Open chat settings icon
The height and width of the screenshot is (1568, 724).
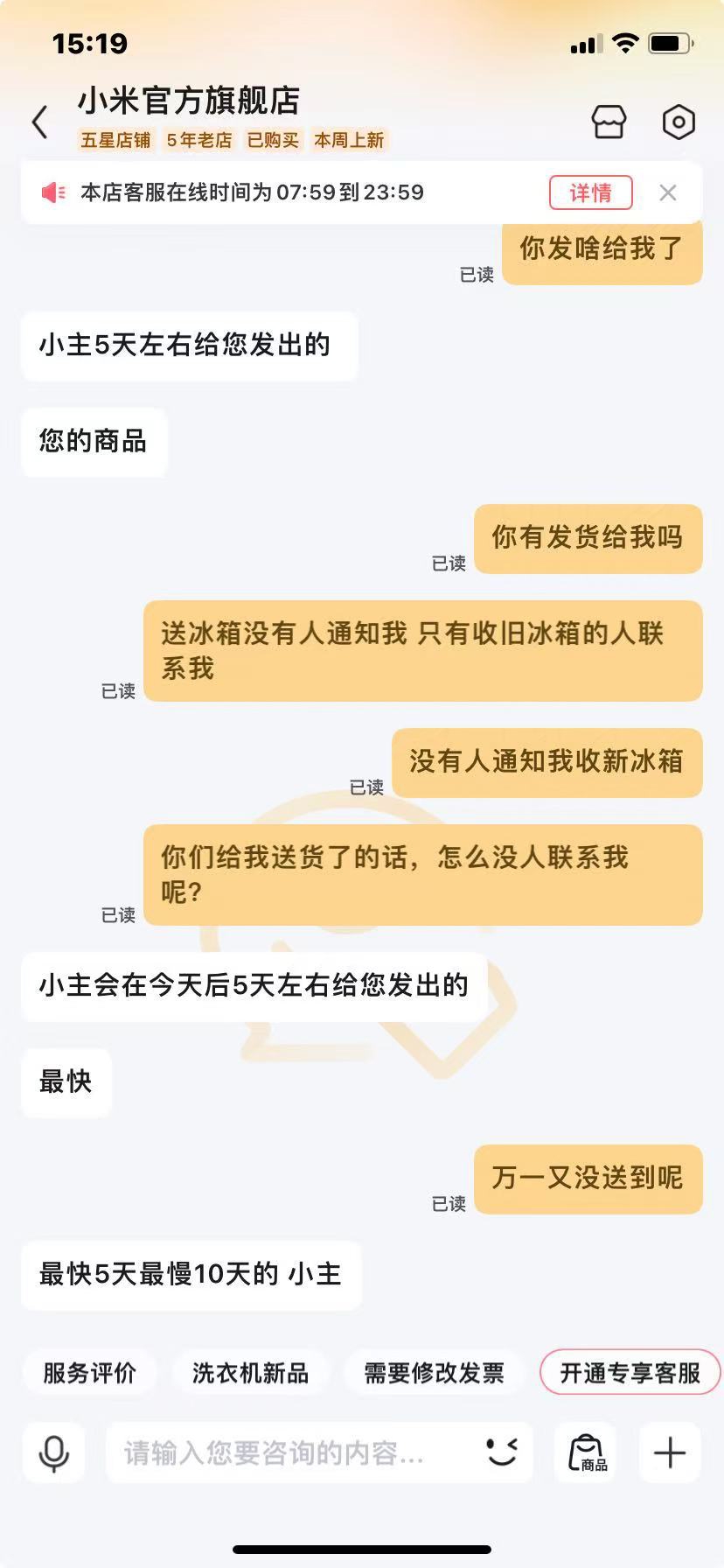679,122
